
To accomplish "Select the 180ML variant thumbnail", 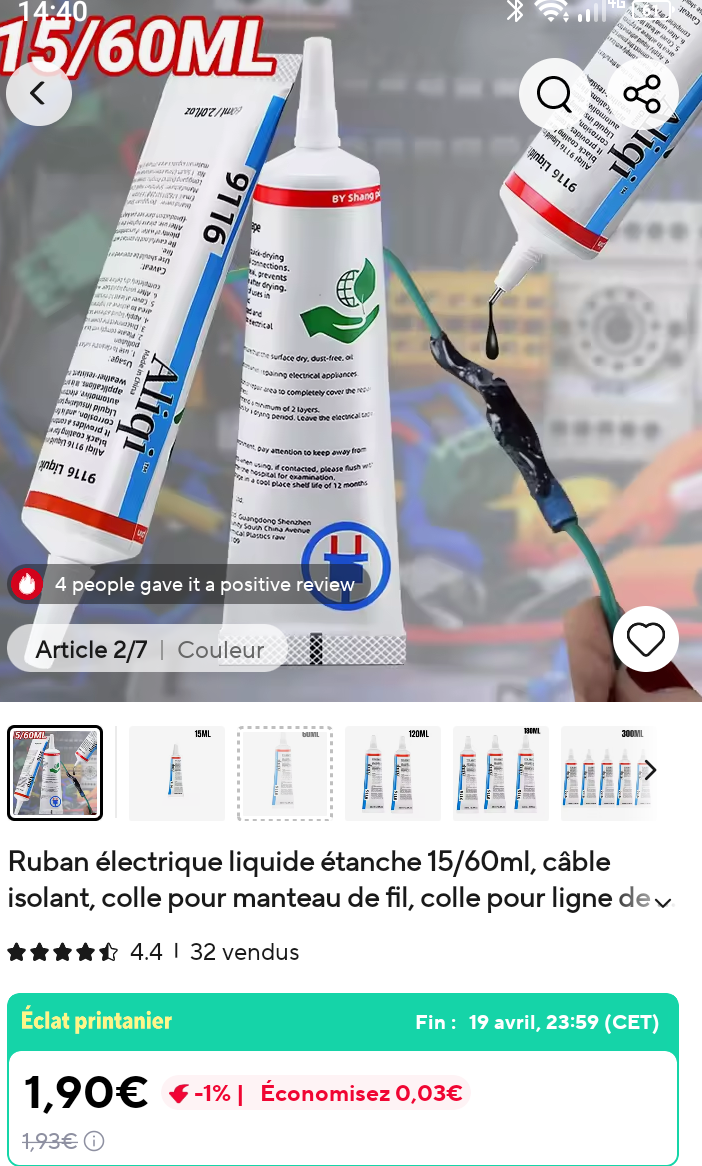I will 500,773.
